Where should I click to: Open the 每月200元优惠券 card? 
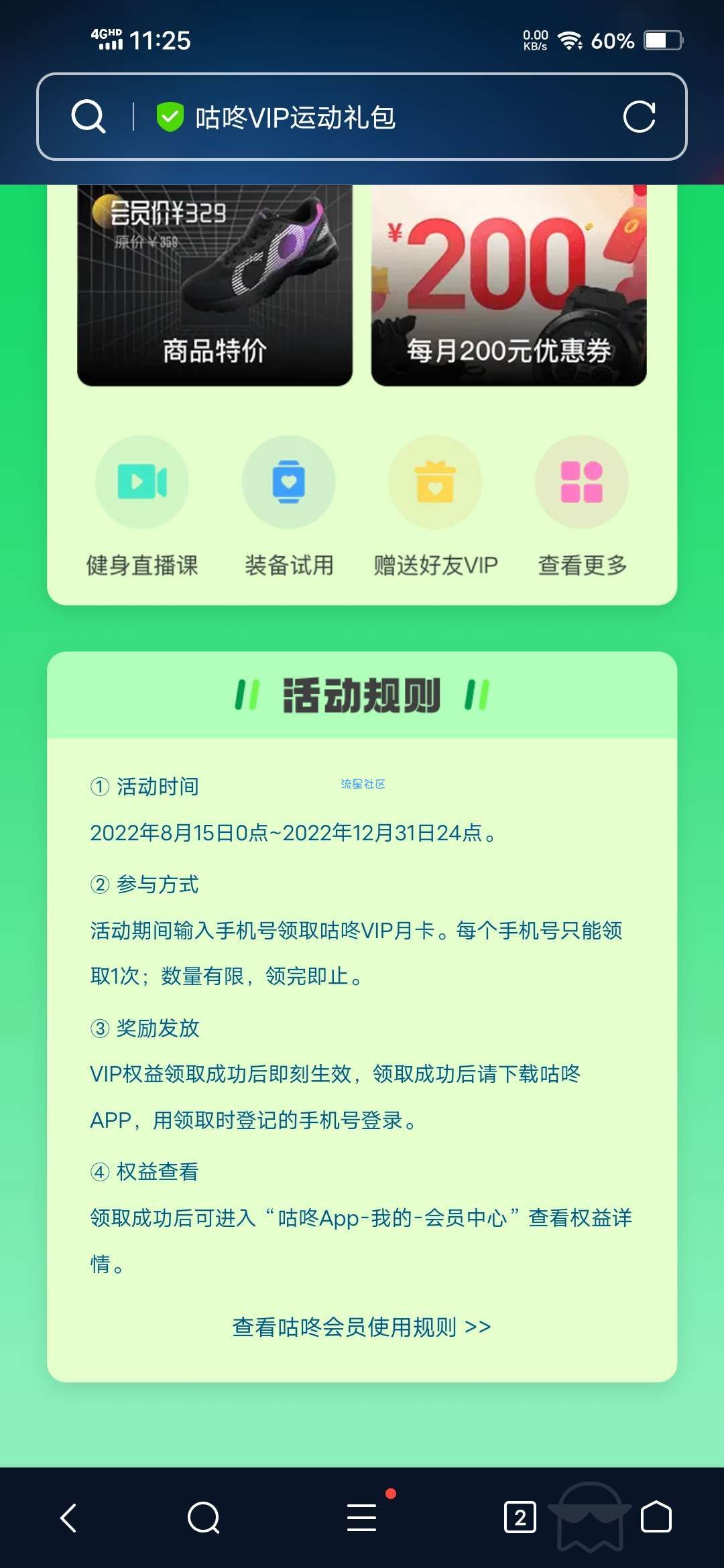[x=509, y=286]
